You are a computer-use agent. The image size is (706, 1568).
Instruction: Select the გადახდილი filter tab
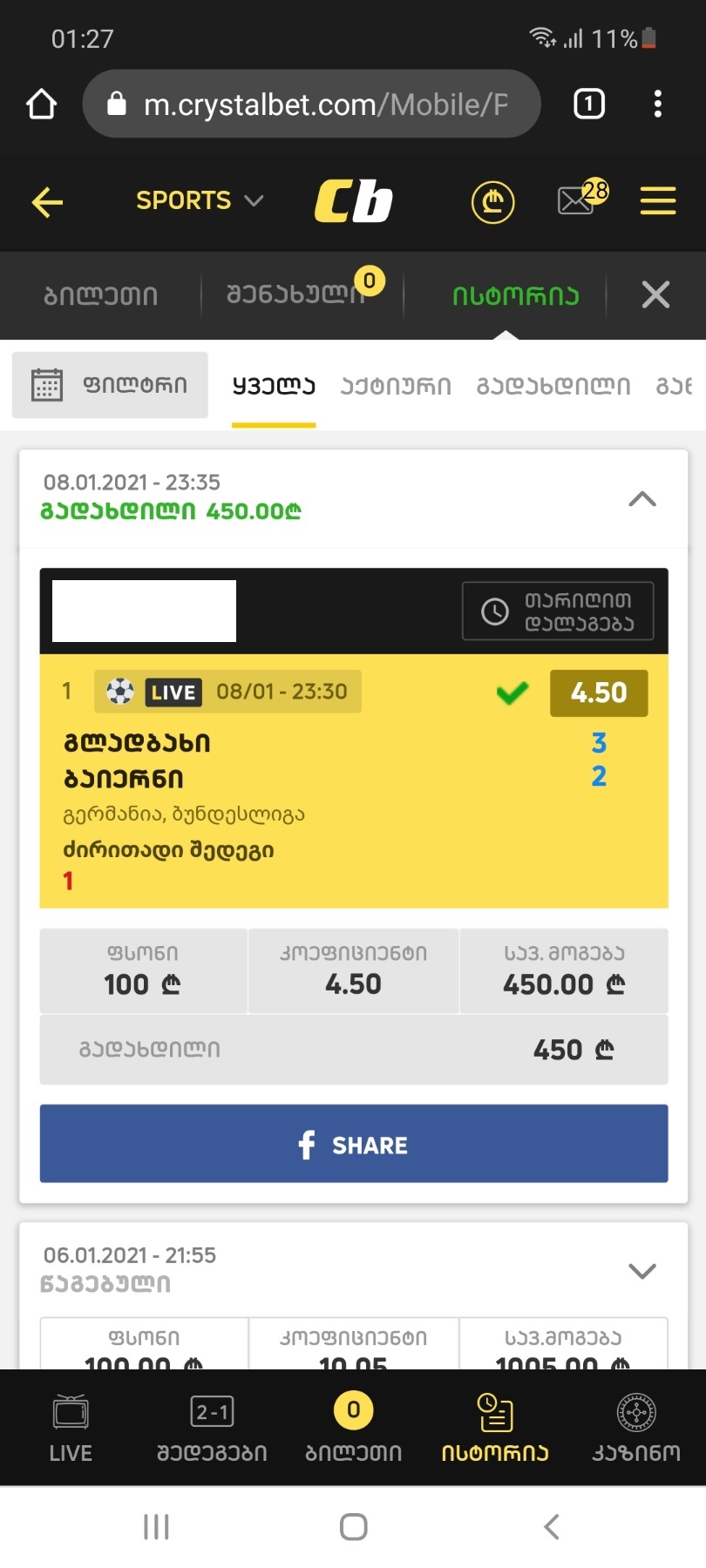pos(553,386)
